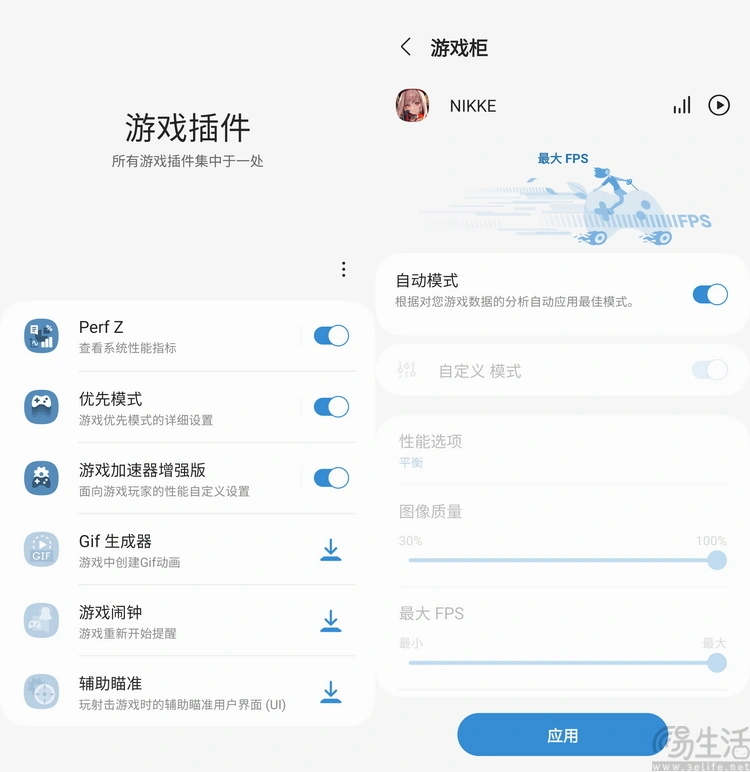The width and height of the screenshot is (750, 772).
Task: Open the three-dot overflow menu
Action: click(344, 269)
